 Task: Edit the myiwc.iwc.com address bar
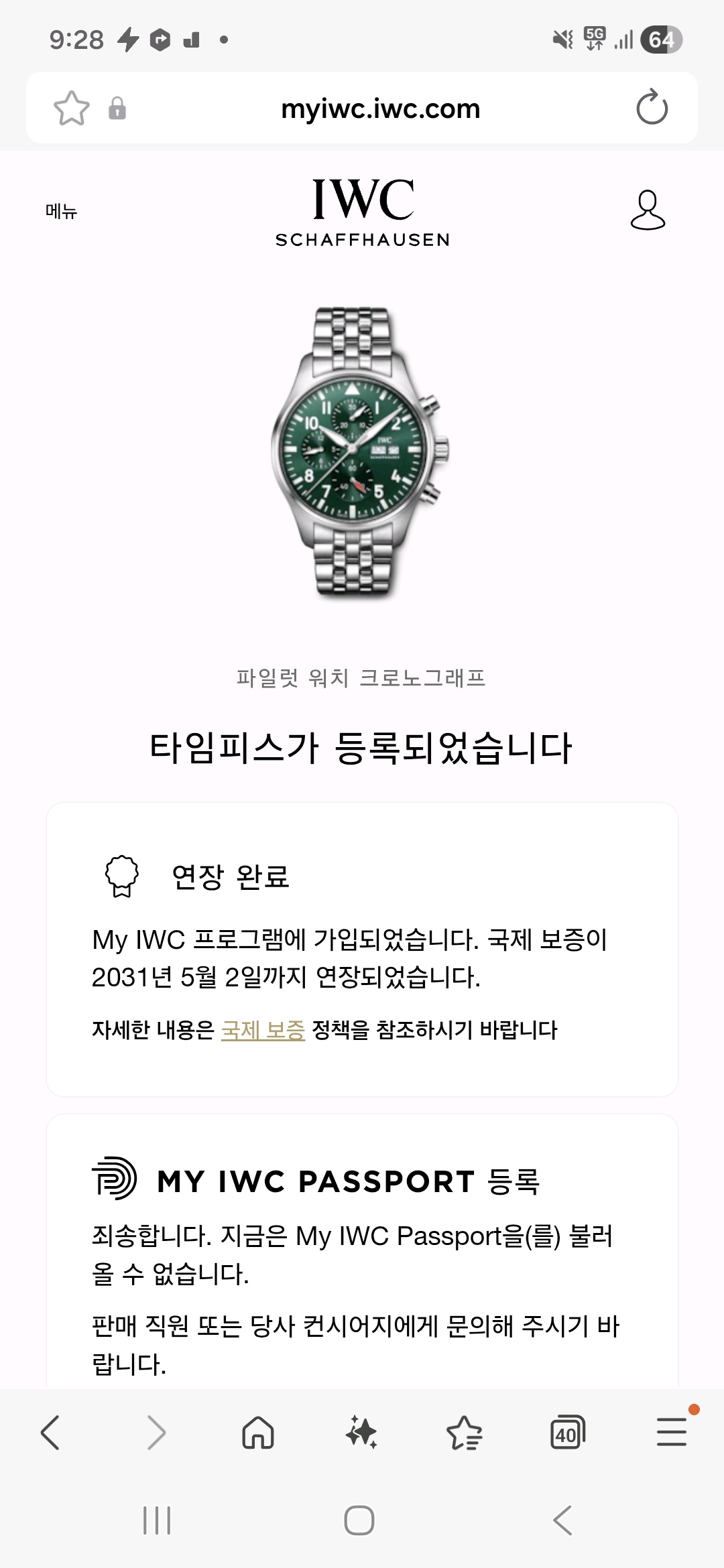click(380, 109)
